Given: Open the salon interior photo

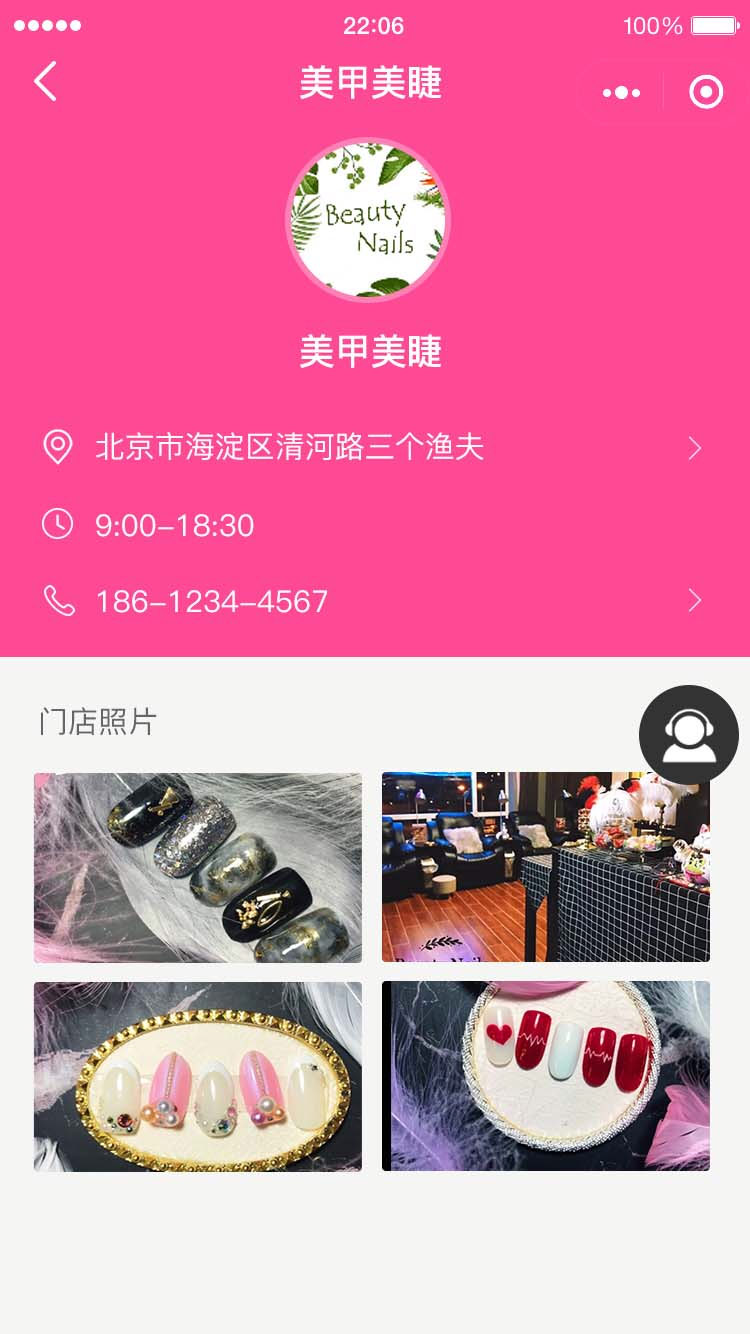Looking at the screenshot, I should point(546,868).
